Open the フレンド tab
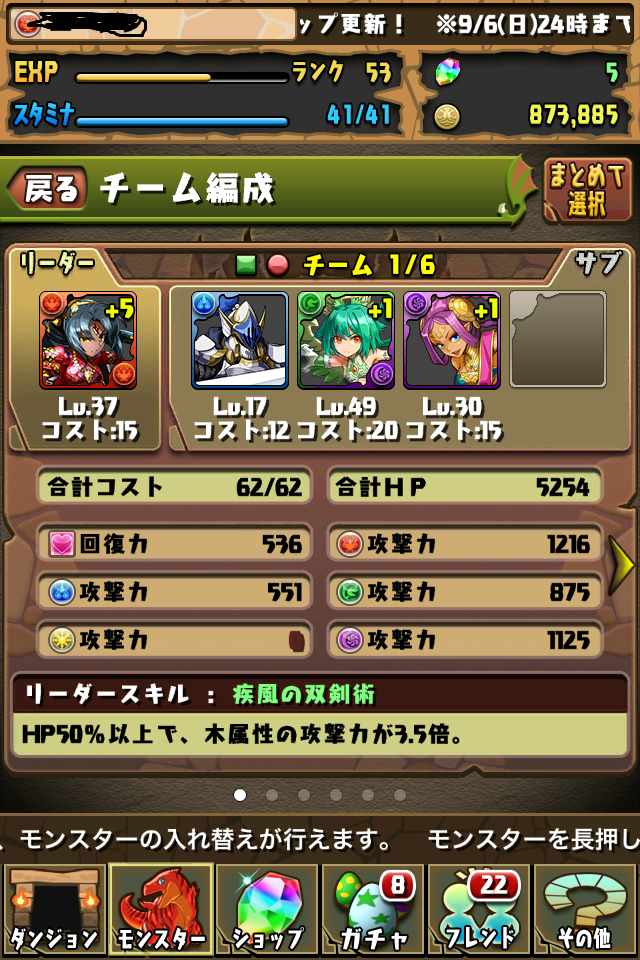This screenshot has width=640, height=960. [x=479, y=910]
